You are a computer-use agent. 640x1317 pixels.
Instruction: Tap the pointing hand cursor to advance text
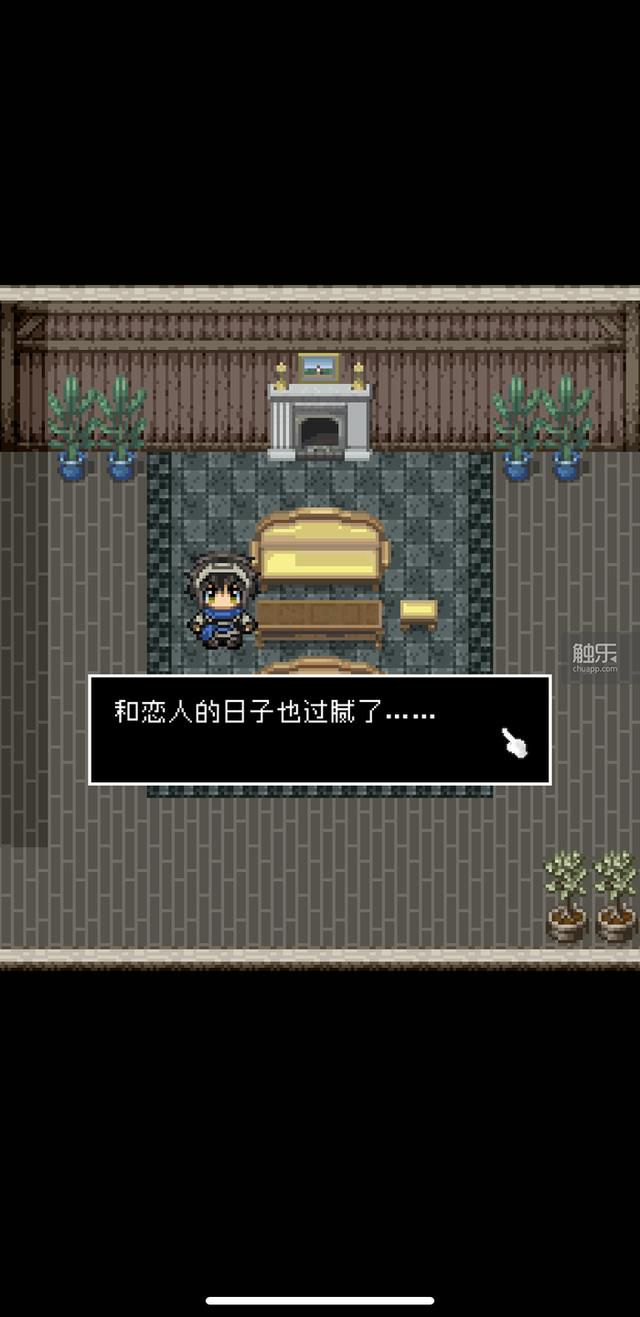point(514,743)
